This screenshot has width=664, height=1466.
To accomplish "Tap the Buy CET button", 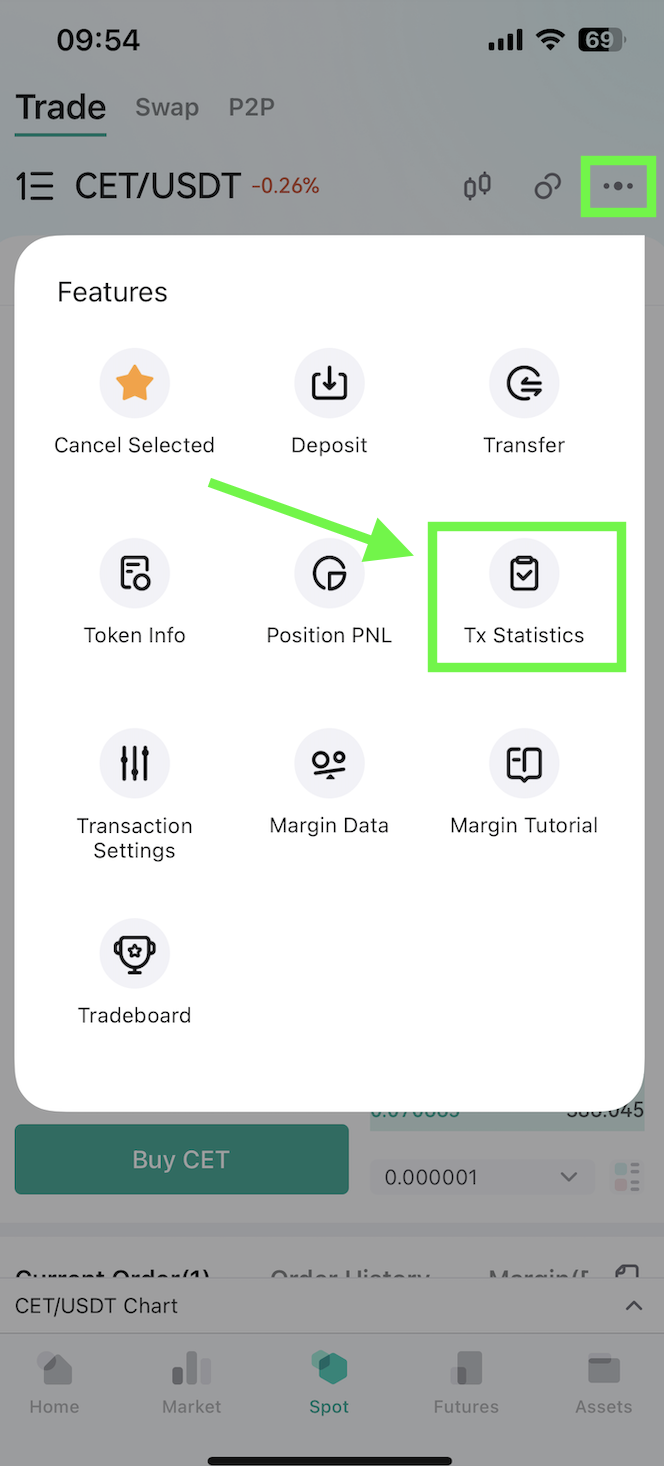I will click(x=181, y=1159).
